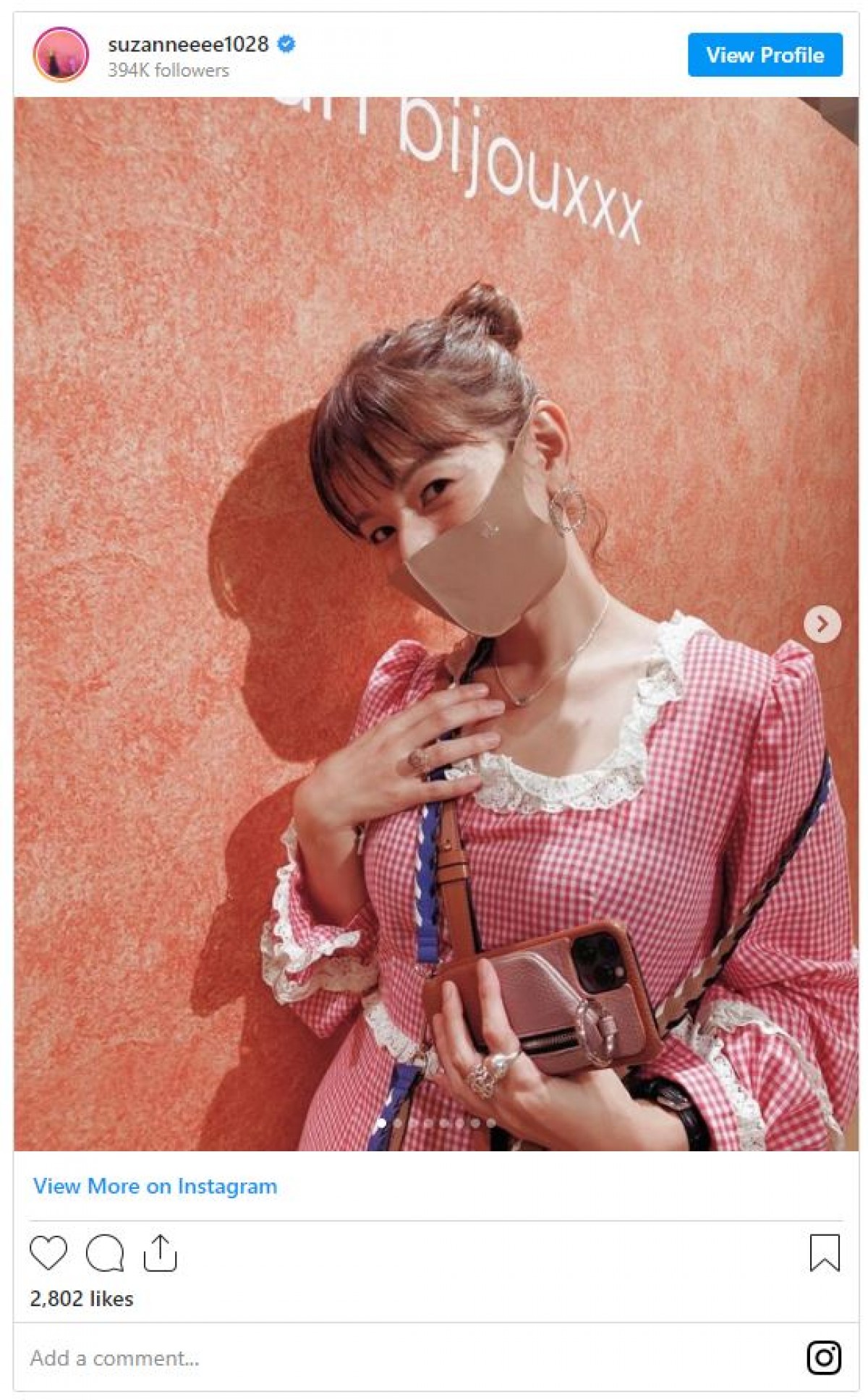Viewport: 868px width, 1400px height.
Task: Open the post photo
Action: [435, 623]
